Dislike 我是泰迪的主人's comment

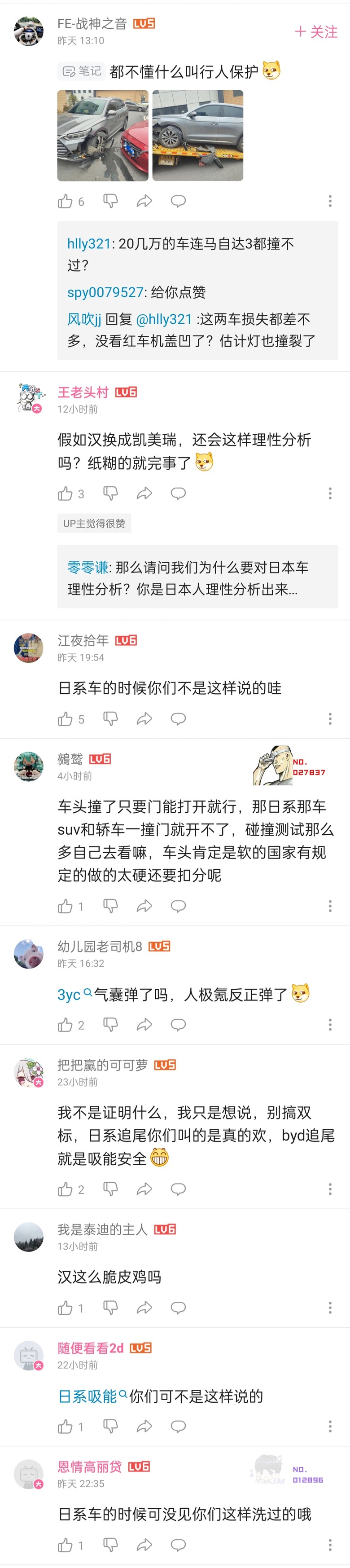[110, 1308]
